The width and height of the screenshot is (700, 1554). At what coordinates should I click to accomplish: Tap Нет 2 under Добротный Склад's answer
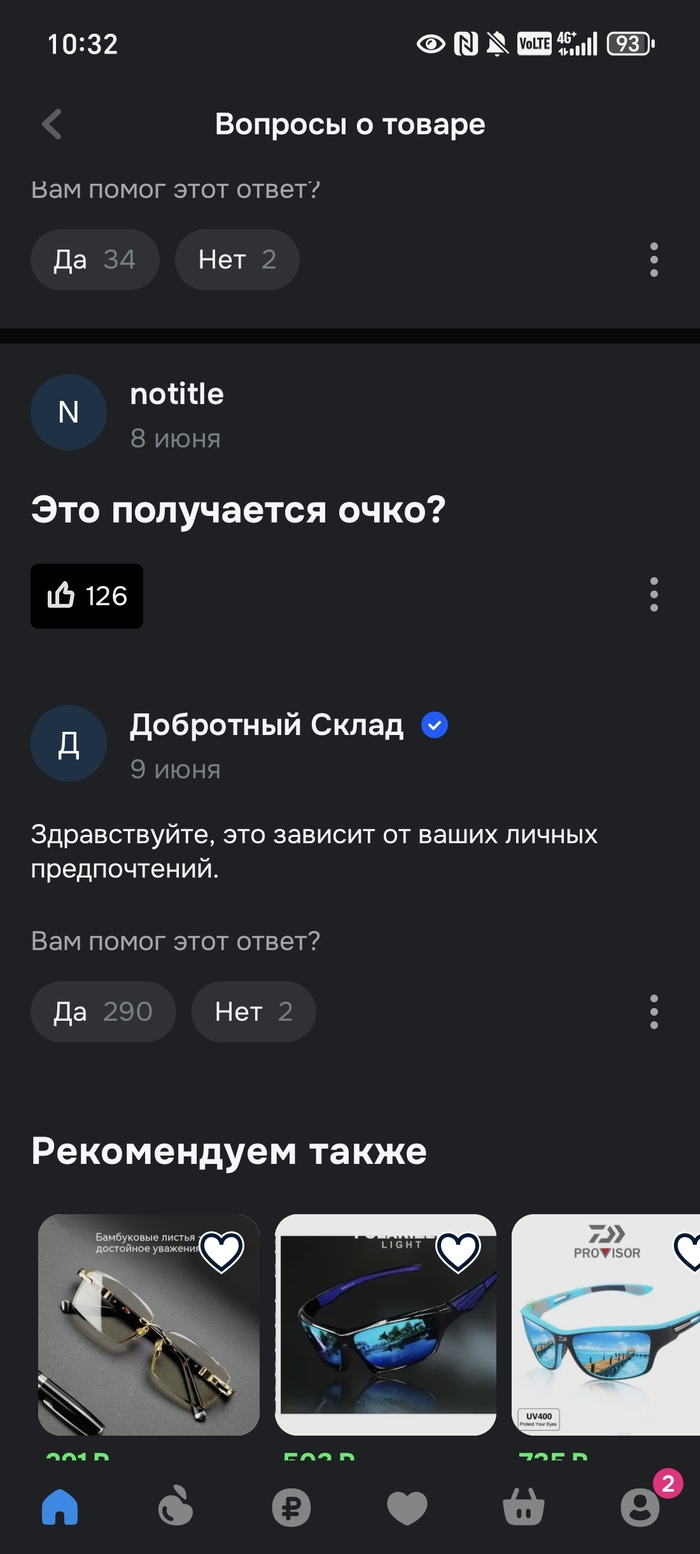tap(254, 1012)
